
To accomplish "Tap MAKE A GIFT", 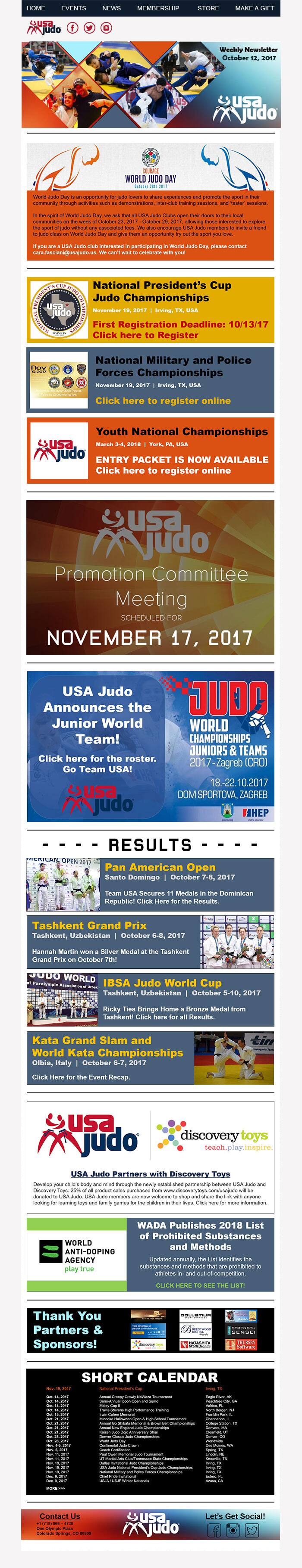I will tap(255, 8).
